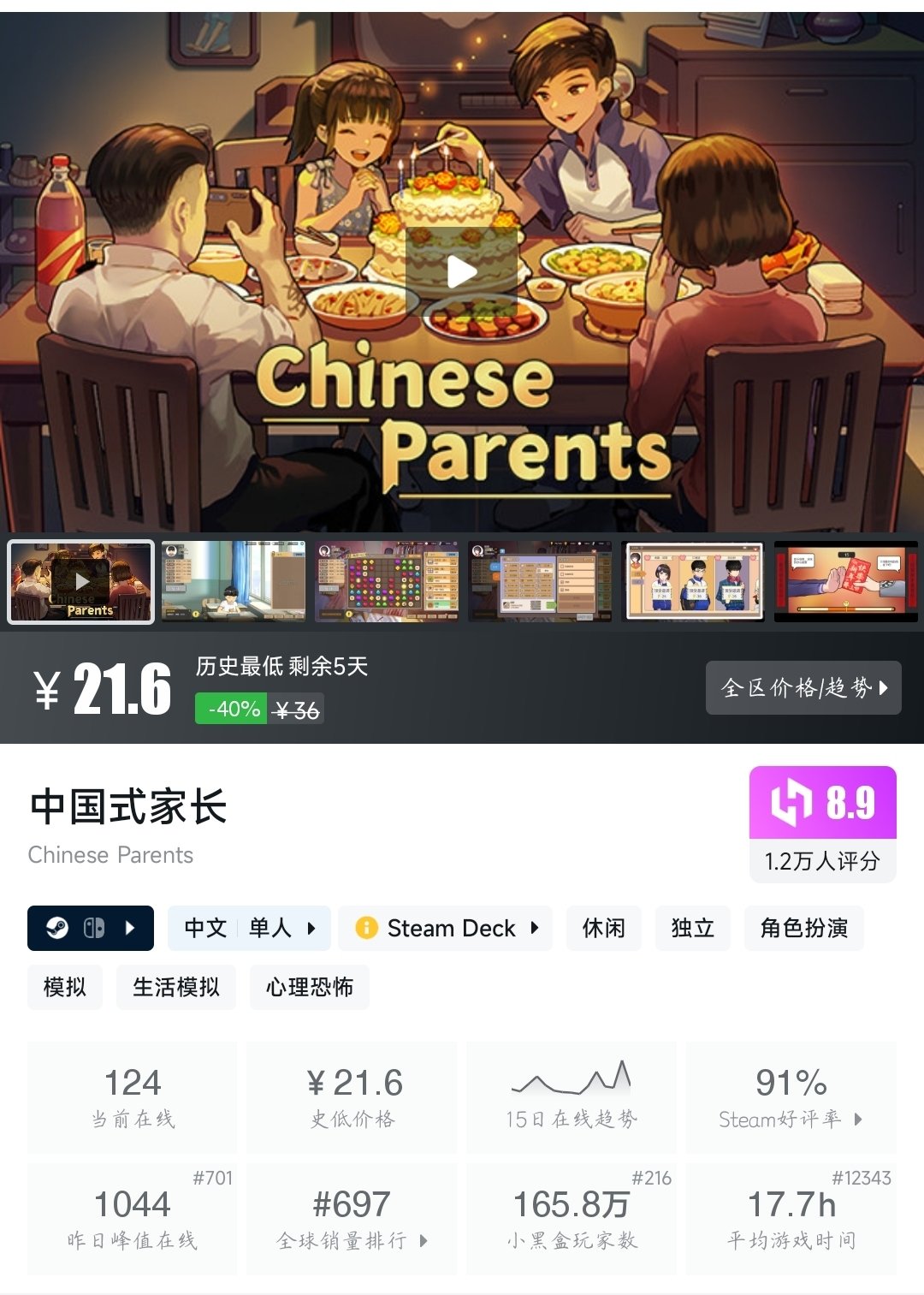924x1295 pixels.
Task: View the 15日在线趋势 chart
Action: tap(571, 1098)
